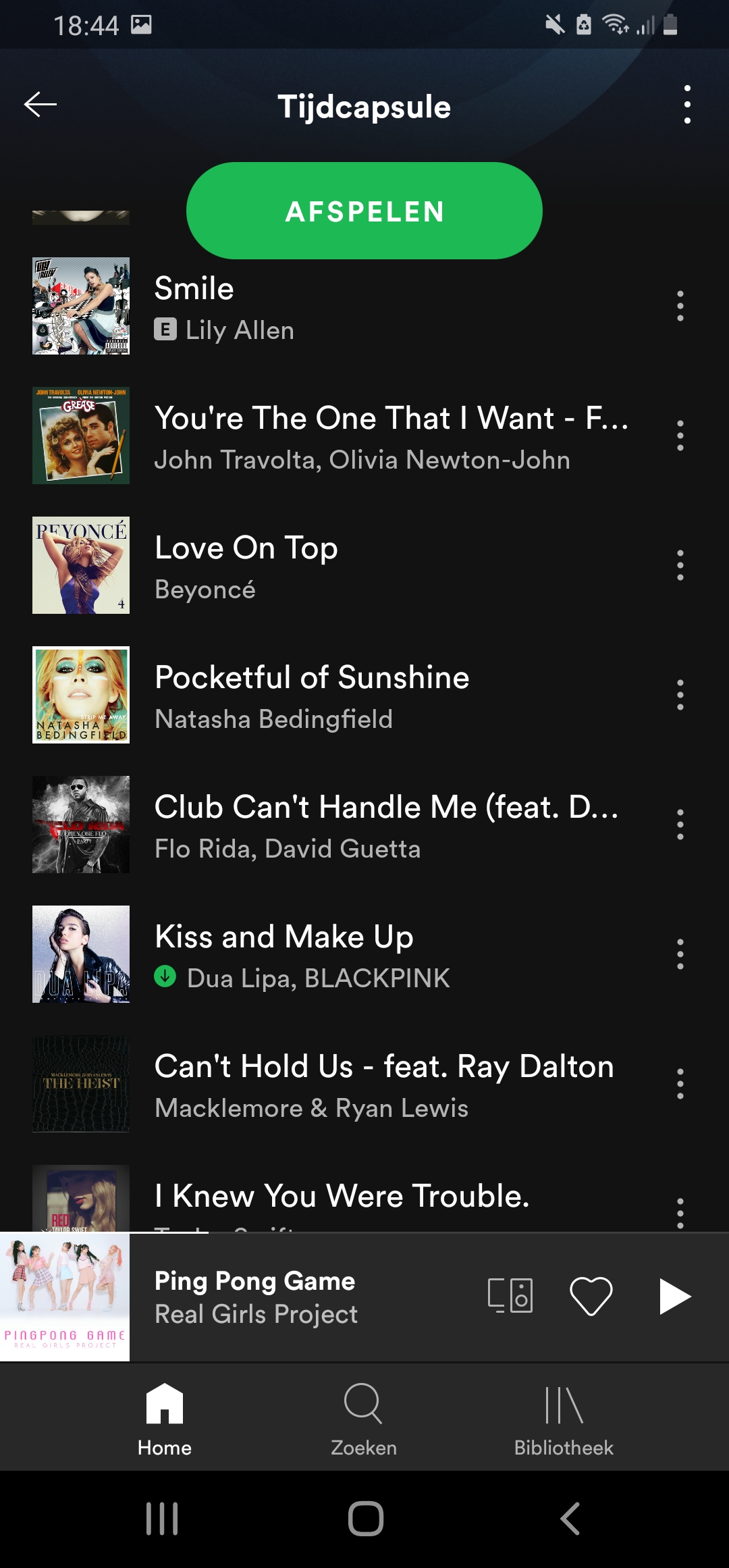The width and height of the screenshot is (729, 1568).
Task: Go to the Home tab
Action: [165, 1419]
